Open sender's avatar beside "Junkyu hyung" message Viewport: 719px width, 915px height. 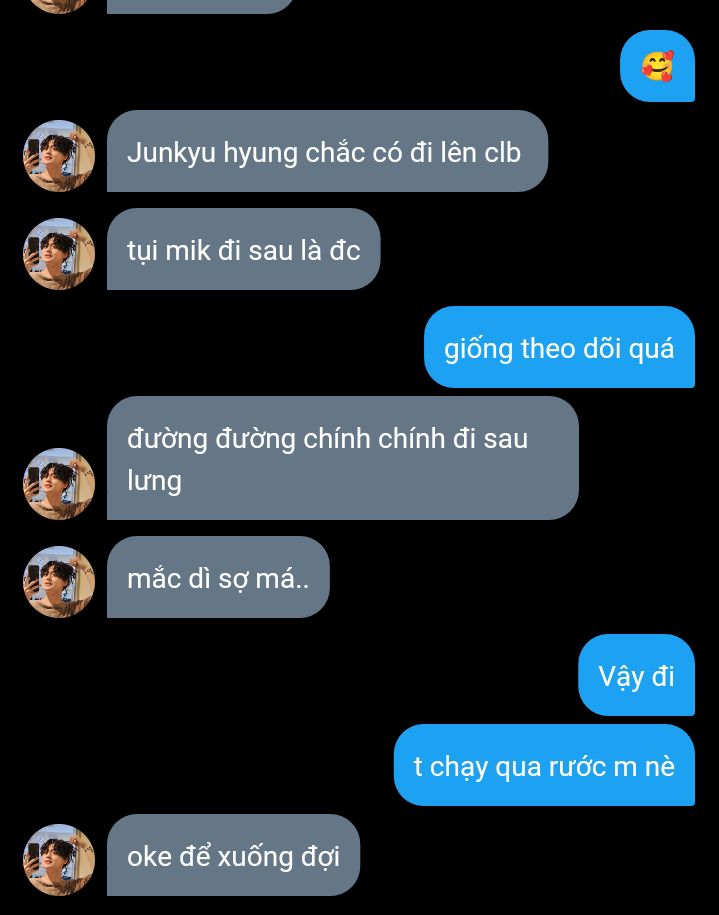58,156
